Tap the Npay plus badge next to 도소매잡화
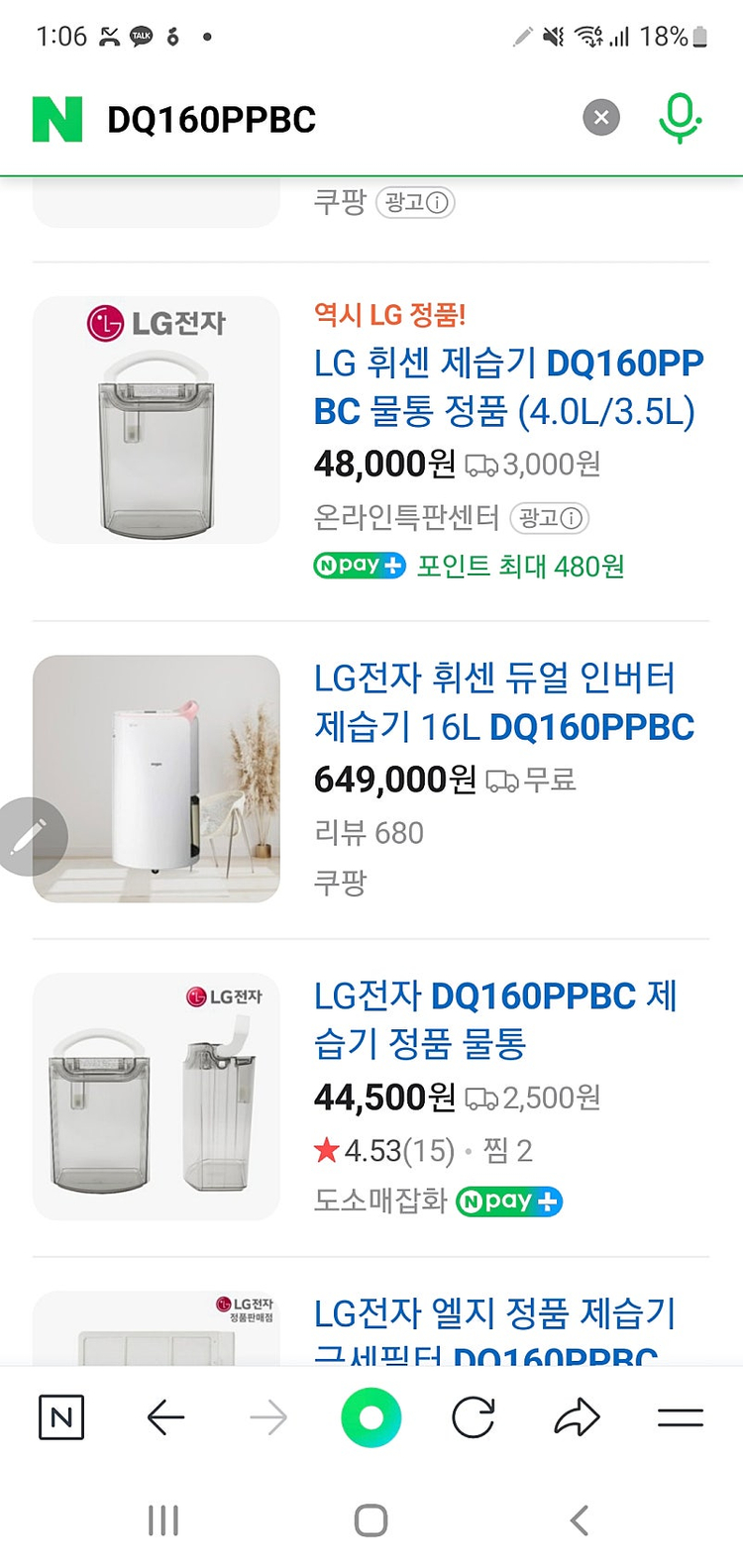 [508, 1202]
